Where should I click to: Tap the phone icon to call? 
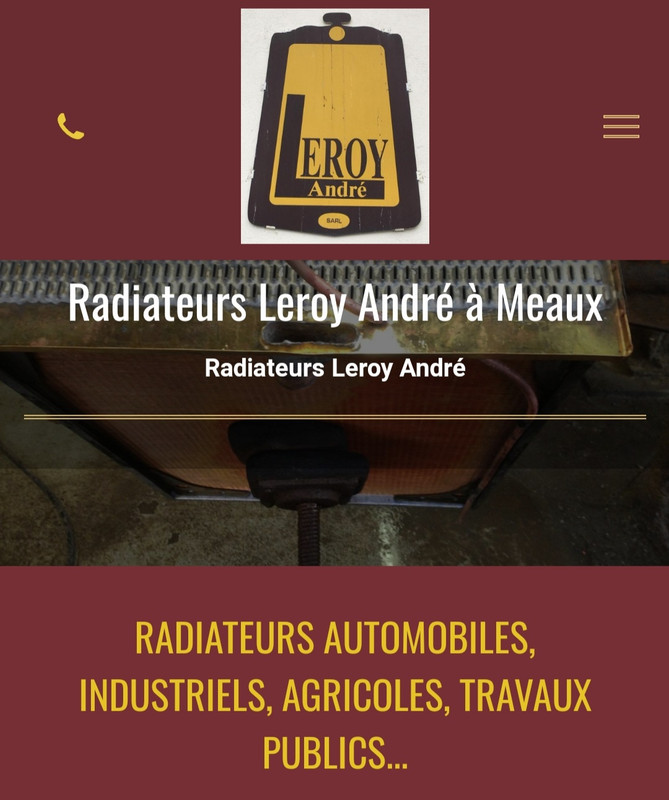[70, 127]
